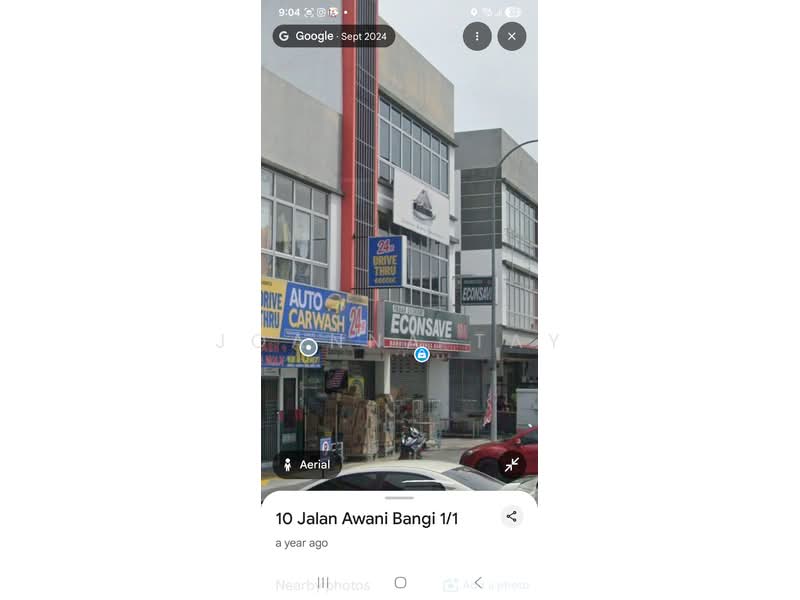The width and height of the screenshot is (800, 600).
Task: Collapse the full-screen photo view
Action: 512,465
